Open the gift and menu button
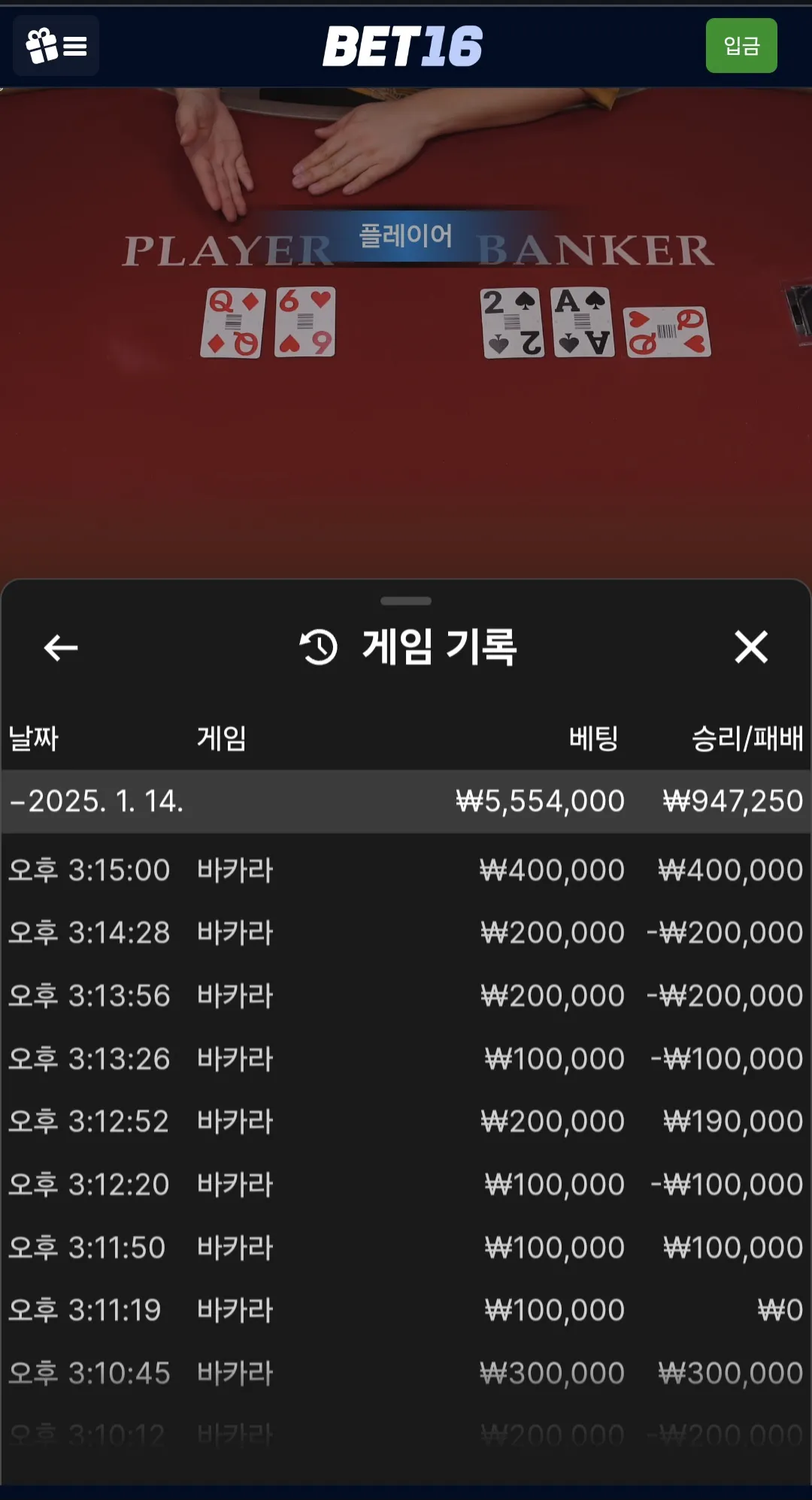This screenshot has width=812, height=1500. (x=56, y=46)
